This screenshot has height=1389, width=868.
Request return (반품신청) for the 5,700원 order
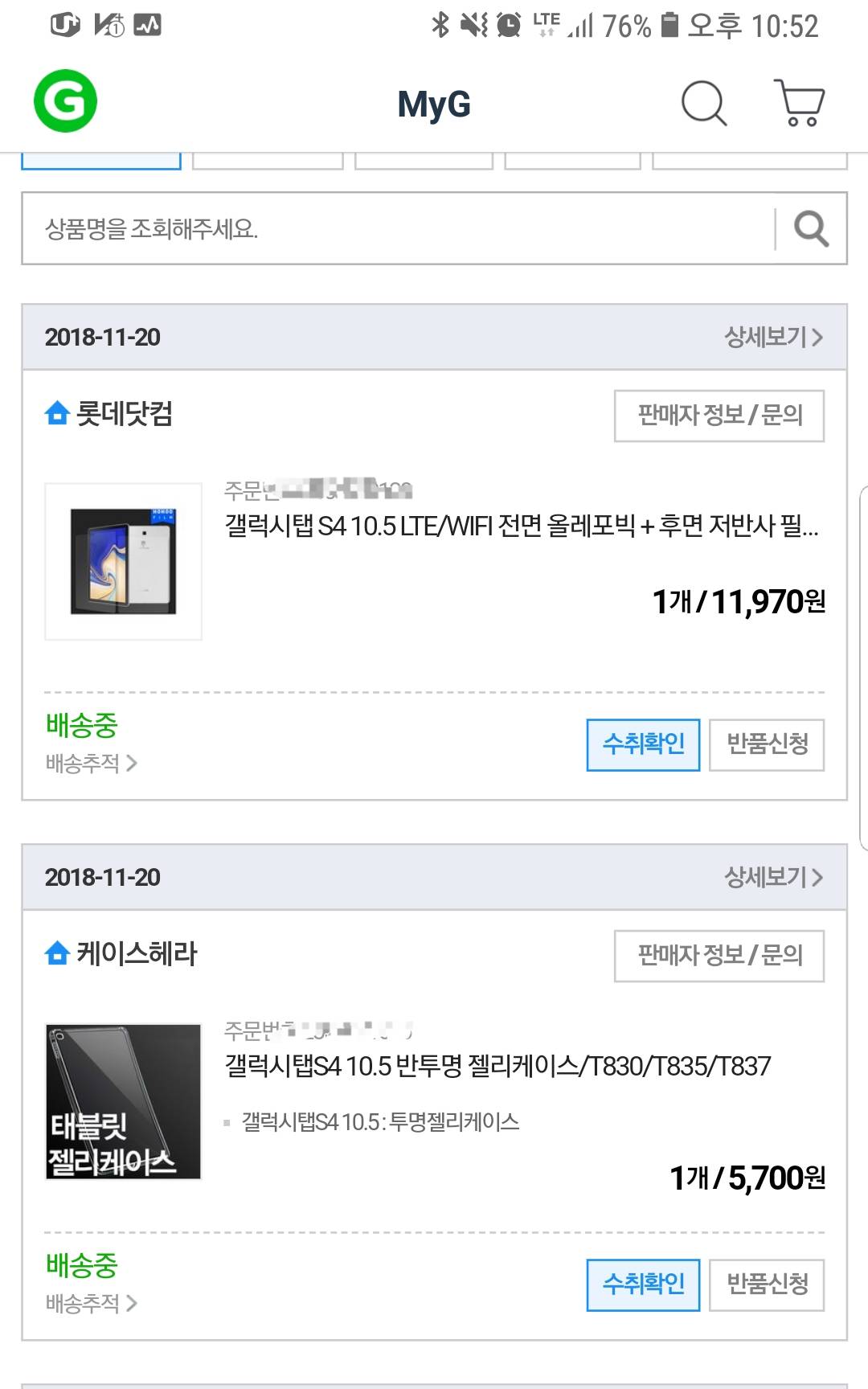click(x=767, y=1285)
